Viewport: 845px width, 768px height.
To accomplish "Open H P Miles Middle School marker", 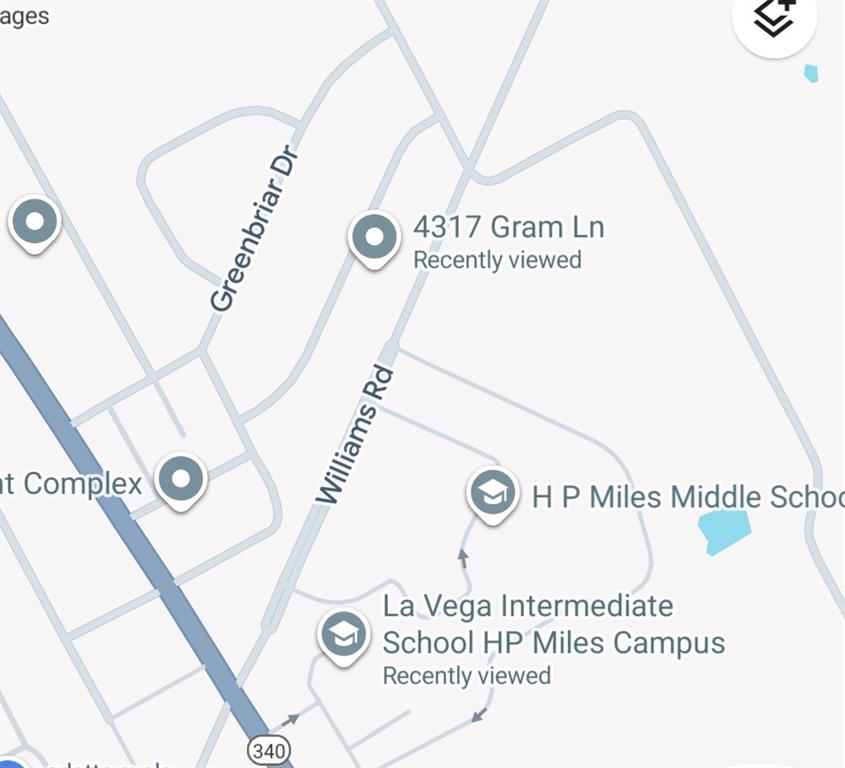I will click(x=492, y=493).
